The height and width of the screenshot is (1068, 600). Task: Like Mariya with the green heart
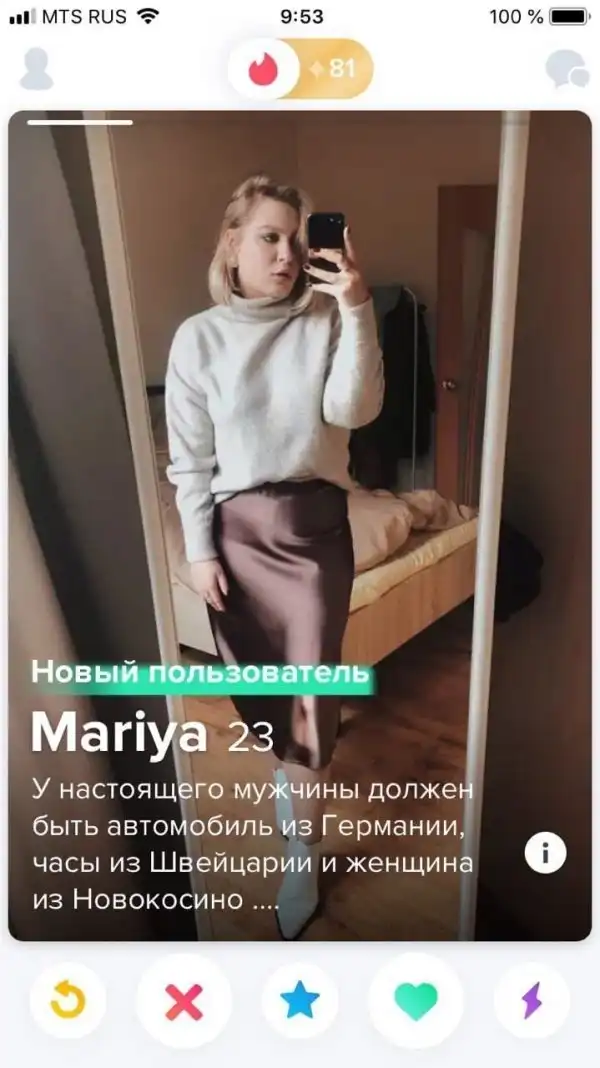(416, 1001)
